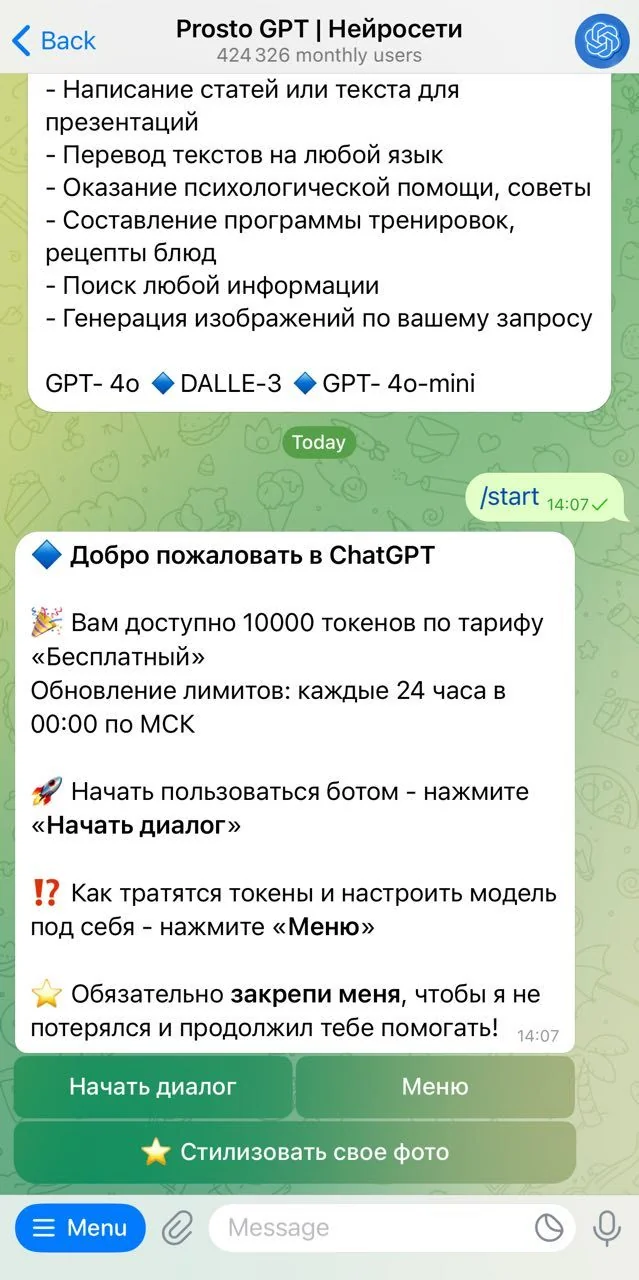The height and width of the screenshot is (1280, 639).
Task: Open the Prosto GPT bot profile avatar
Action: coord(602,41)
